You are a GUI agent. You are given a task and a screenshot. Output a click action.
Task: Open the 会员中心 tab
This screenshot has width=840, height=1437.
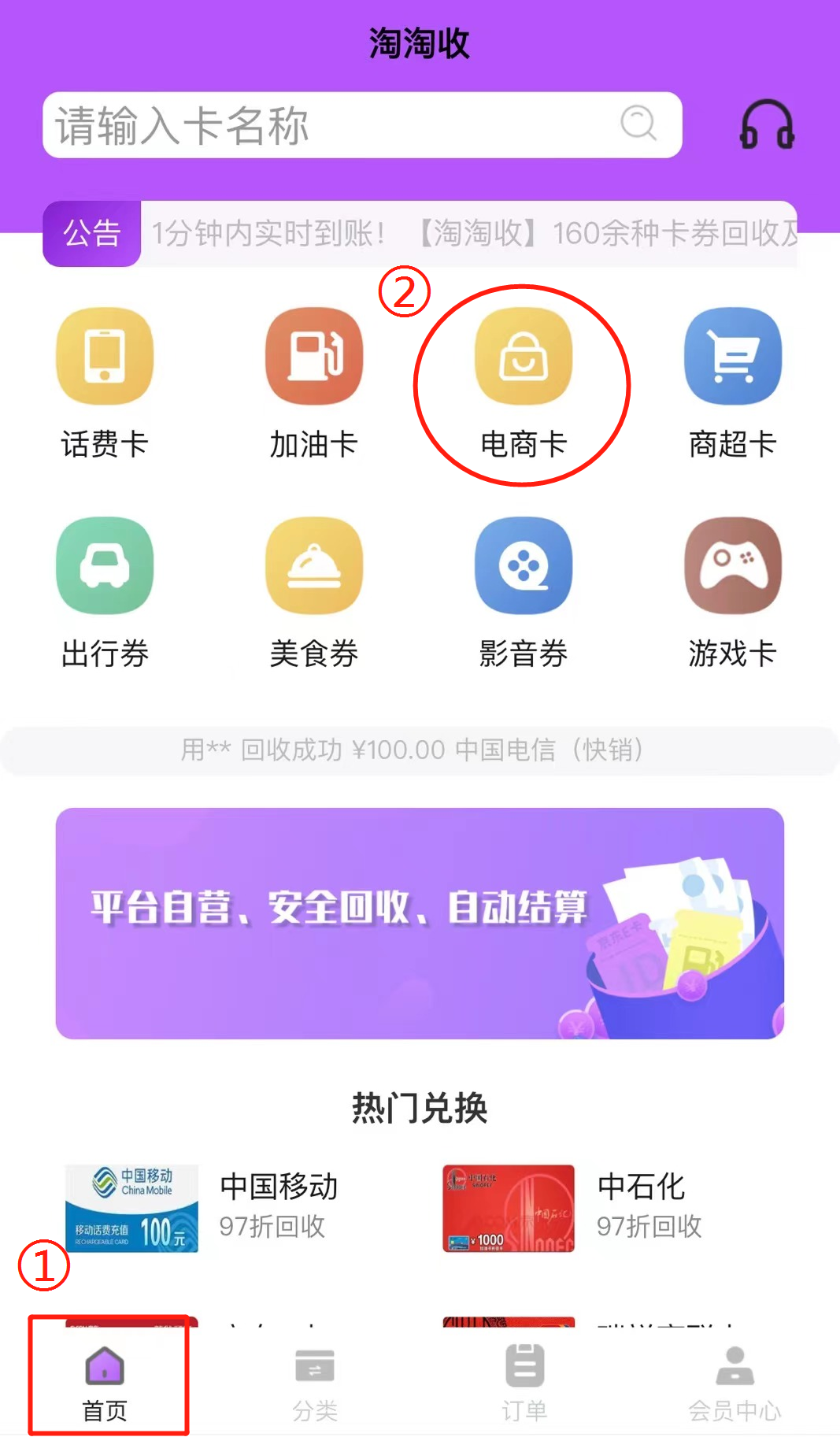(735, 1382)
